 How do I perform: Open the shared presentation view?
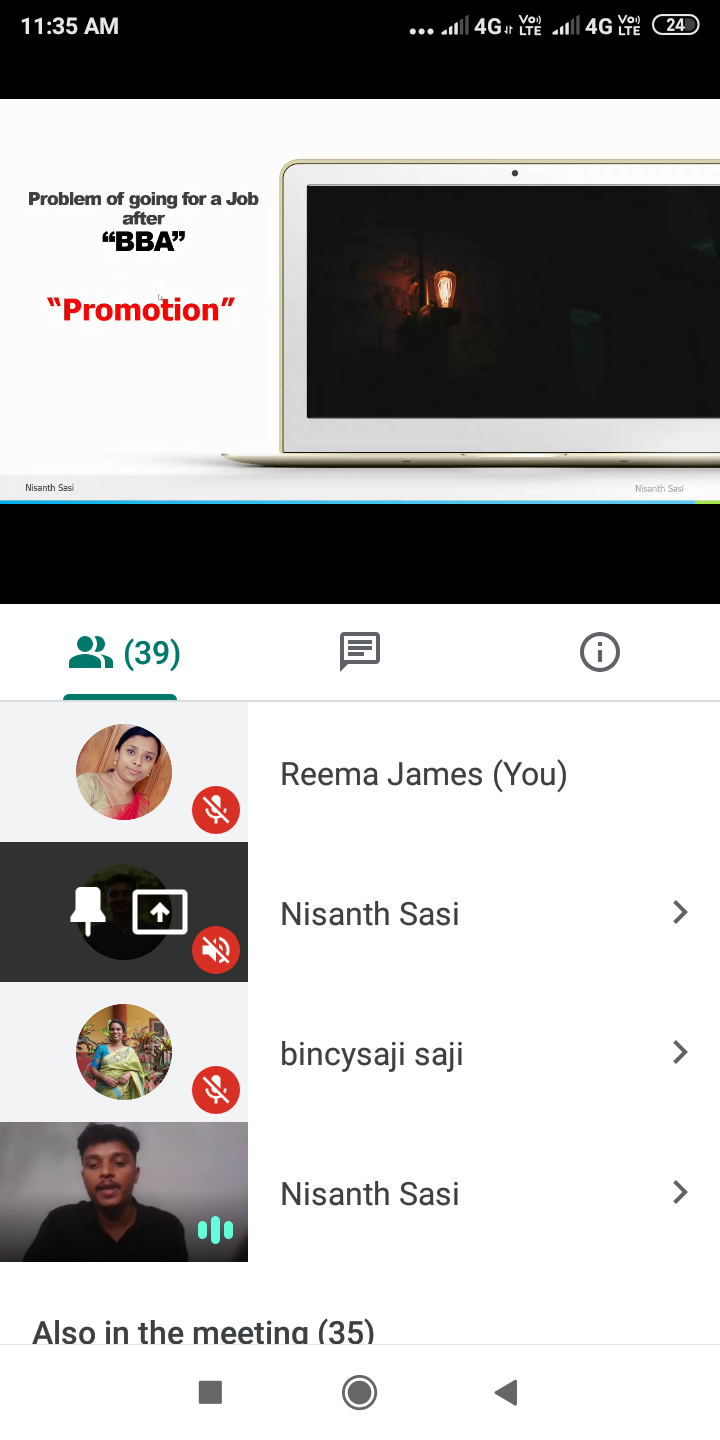pos(360,300)
